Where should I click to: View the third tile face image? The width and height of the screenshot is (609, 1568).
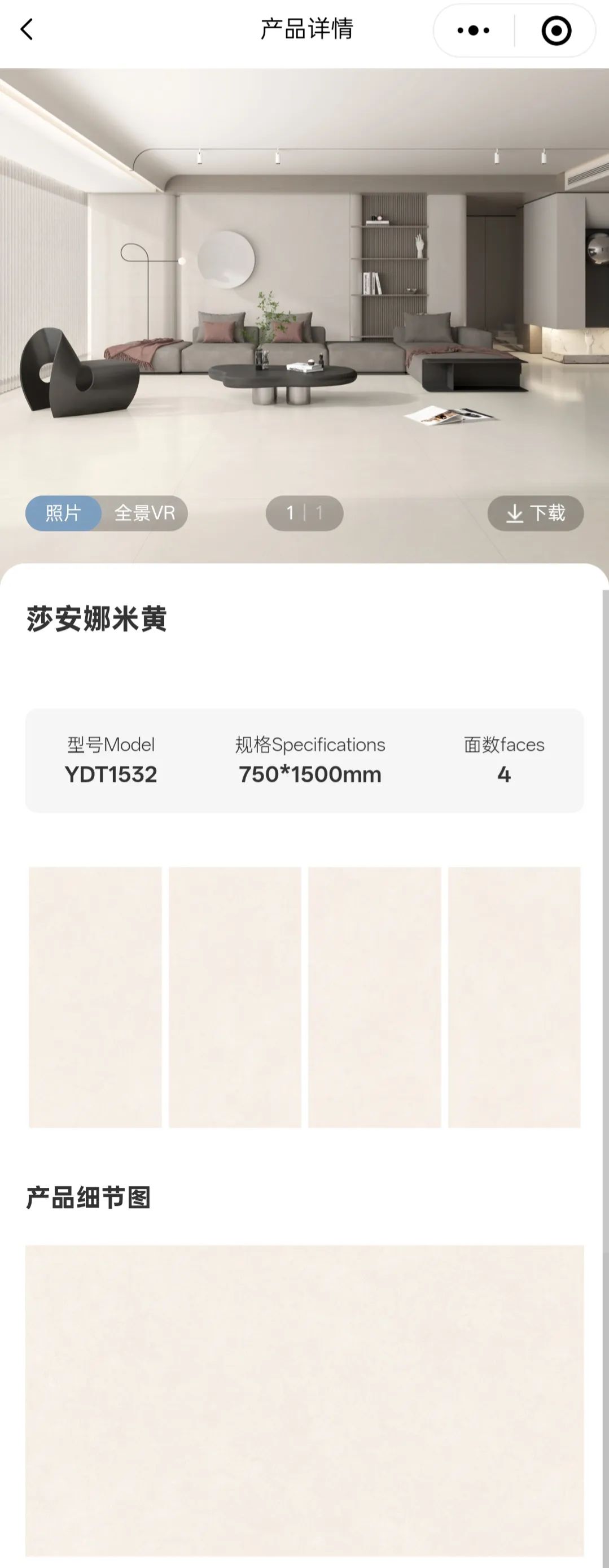pos(374,997)
